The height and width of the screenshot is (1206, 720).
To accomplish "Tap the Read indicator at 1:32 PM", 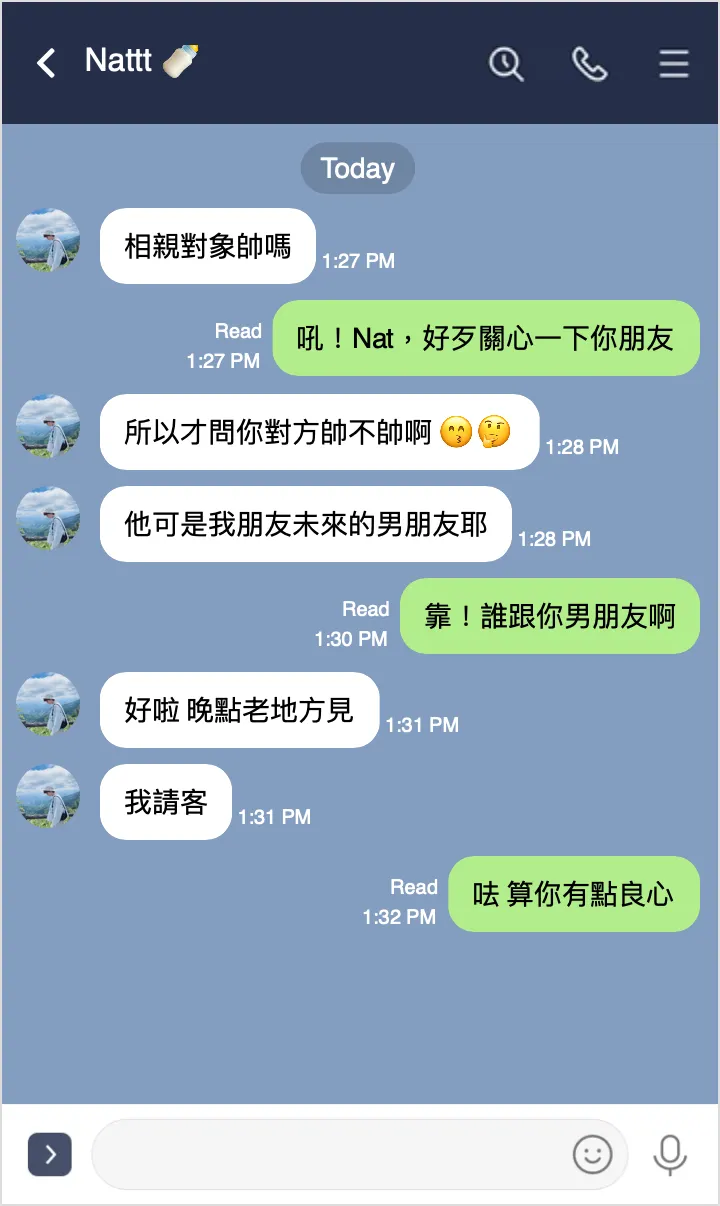I will tap(414, 886).
